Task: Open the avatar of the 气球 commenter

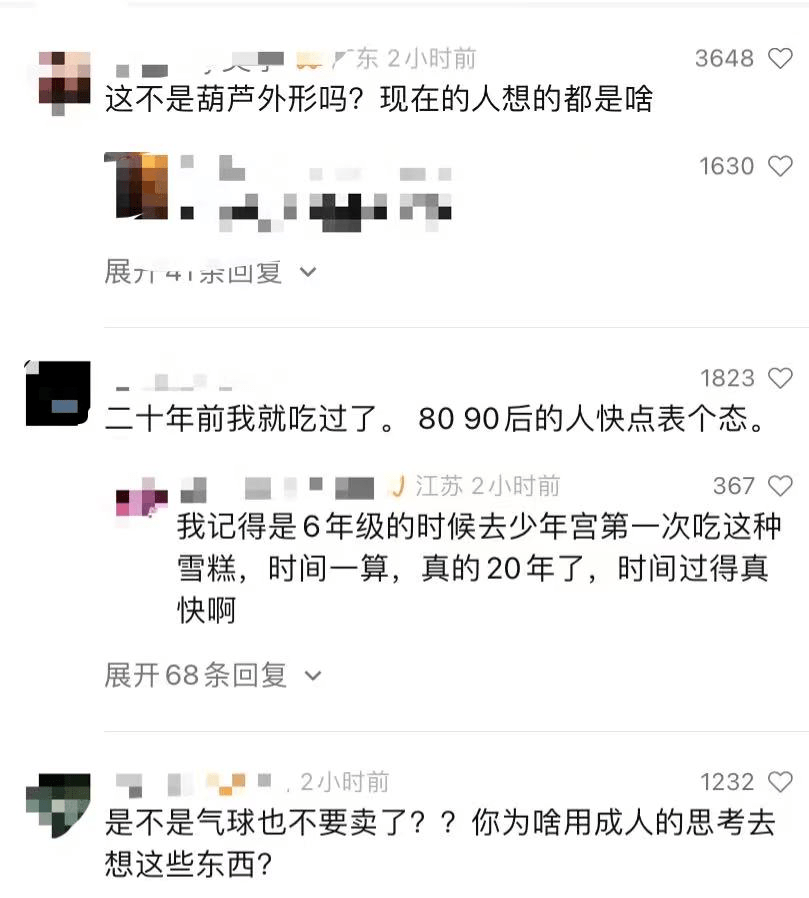Action: [x=58, y=805]
